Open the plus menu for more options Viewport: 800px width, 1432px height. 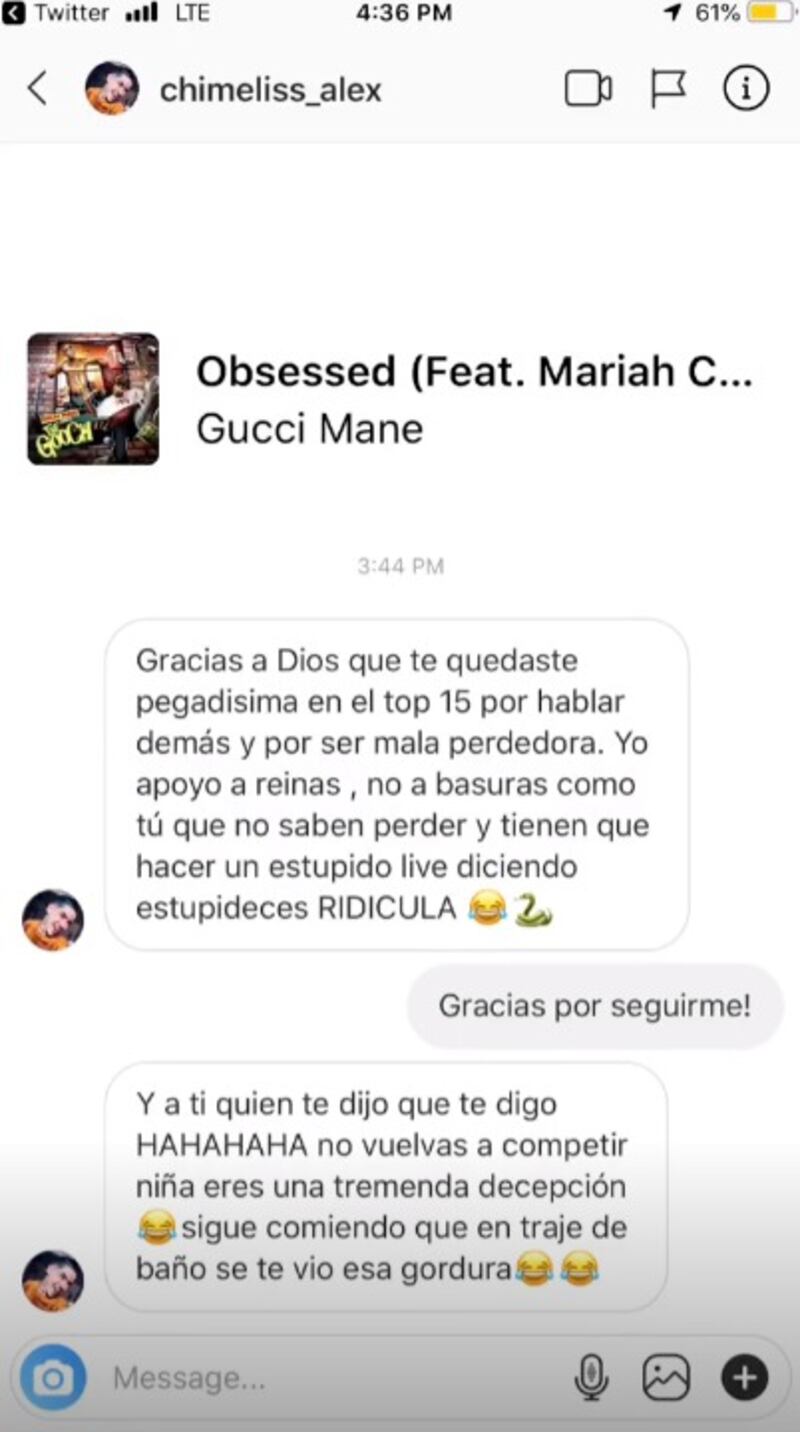pyautogui.click(x=745, y=1379)
